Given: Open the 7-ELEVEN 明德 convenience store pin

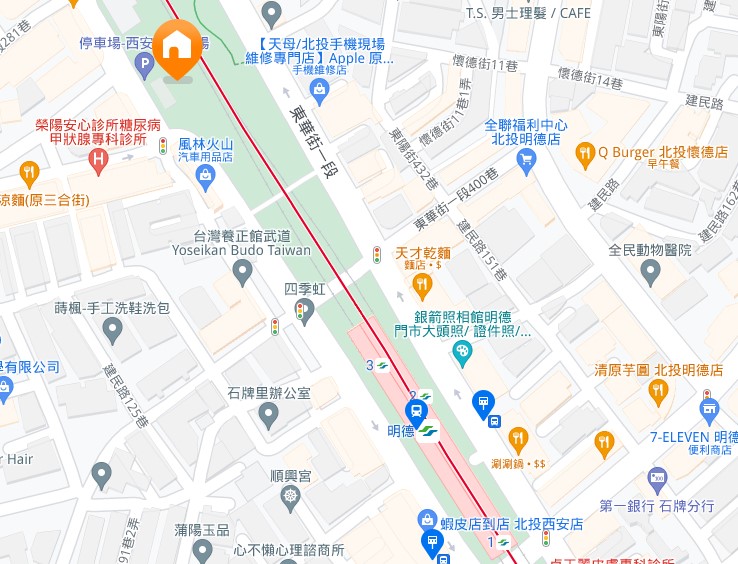Looking at the screenshot, I should pos(709,408).
